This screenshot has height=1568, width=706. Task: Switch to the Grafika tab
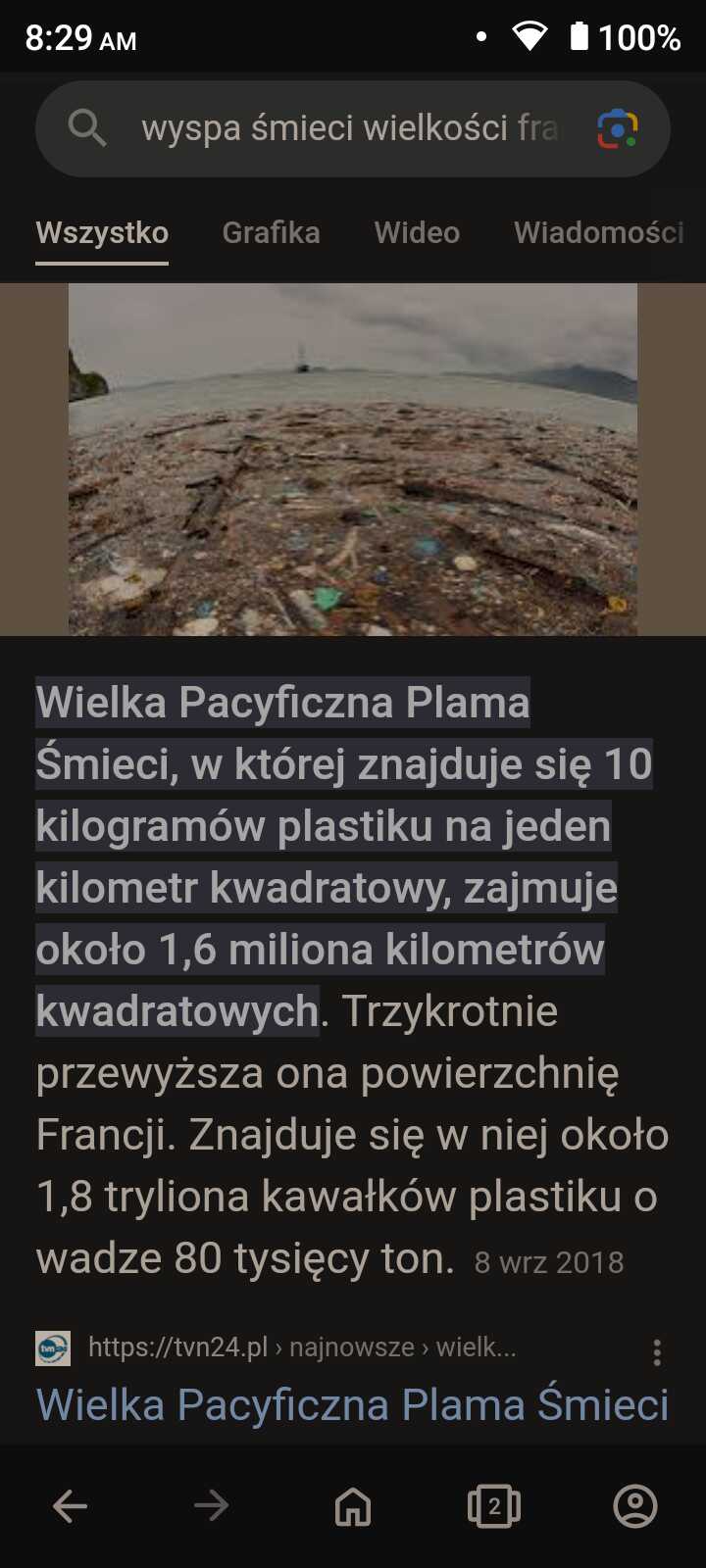pyautogui.click(x=271, y=232)
